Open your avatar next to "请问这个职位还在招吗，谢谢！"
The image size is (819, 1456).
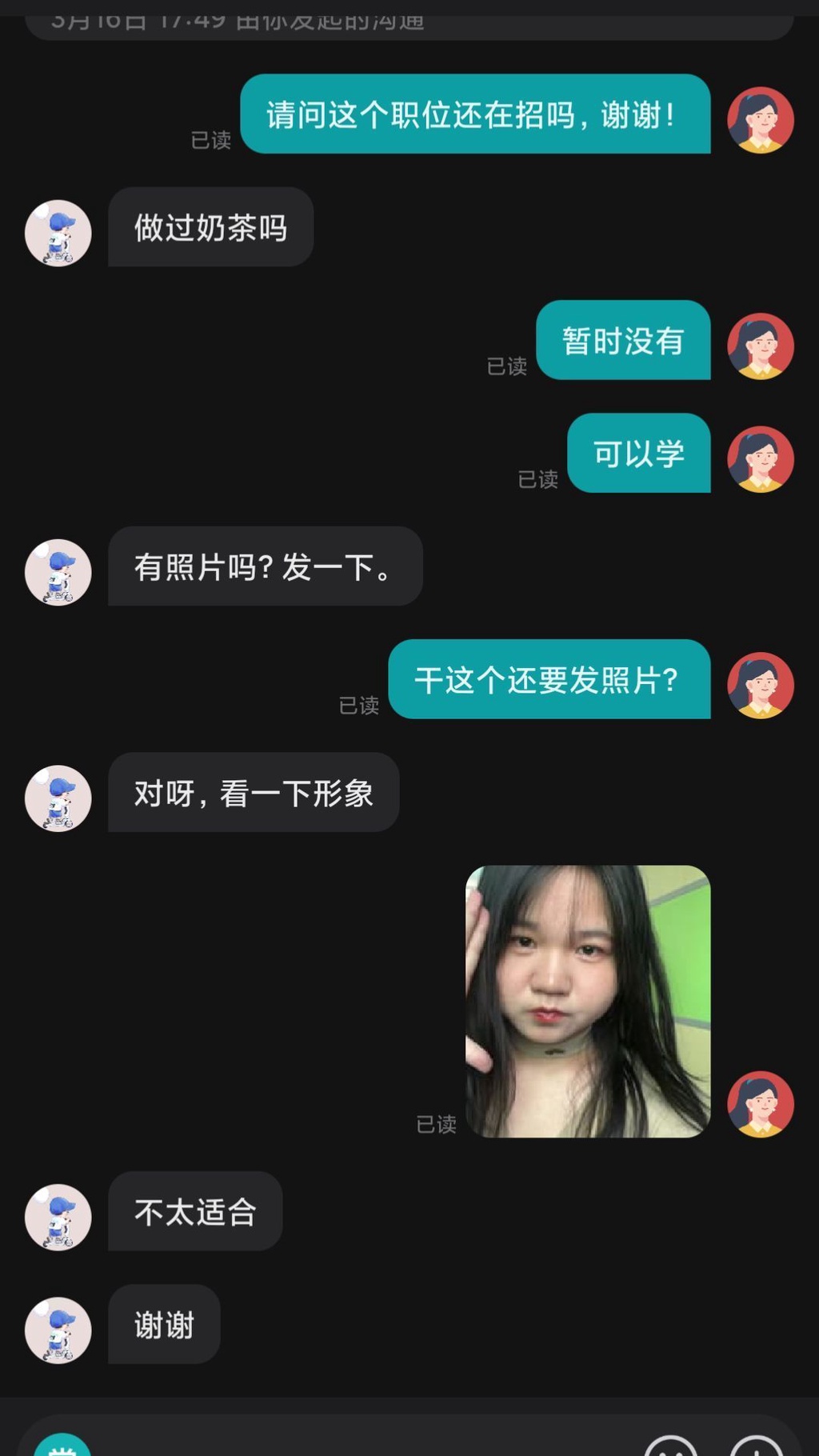760,120
